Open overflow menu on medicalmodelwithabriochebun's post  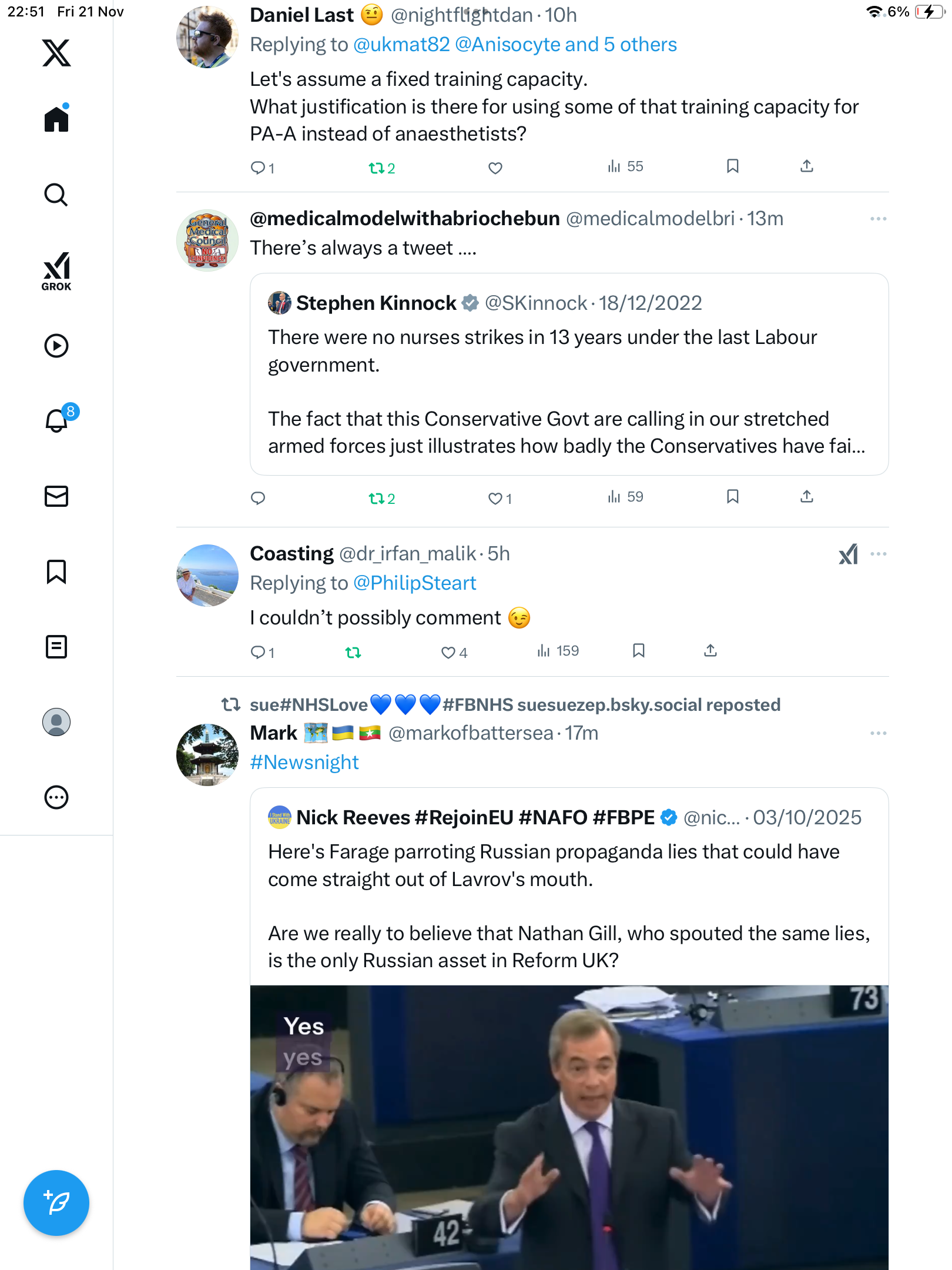pos(878,219)
